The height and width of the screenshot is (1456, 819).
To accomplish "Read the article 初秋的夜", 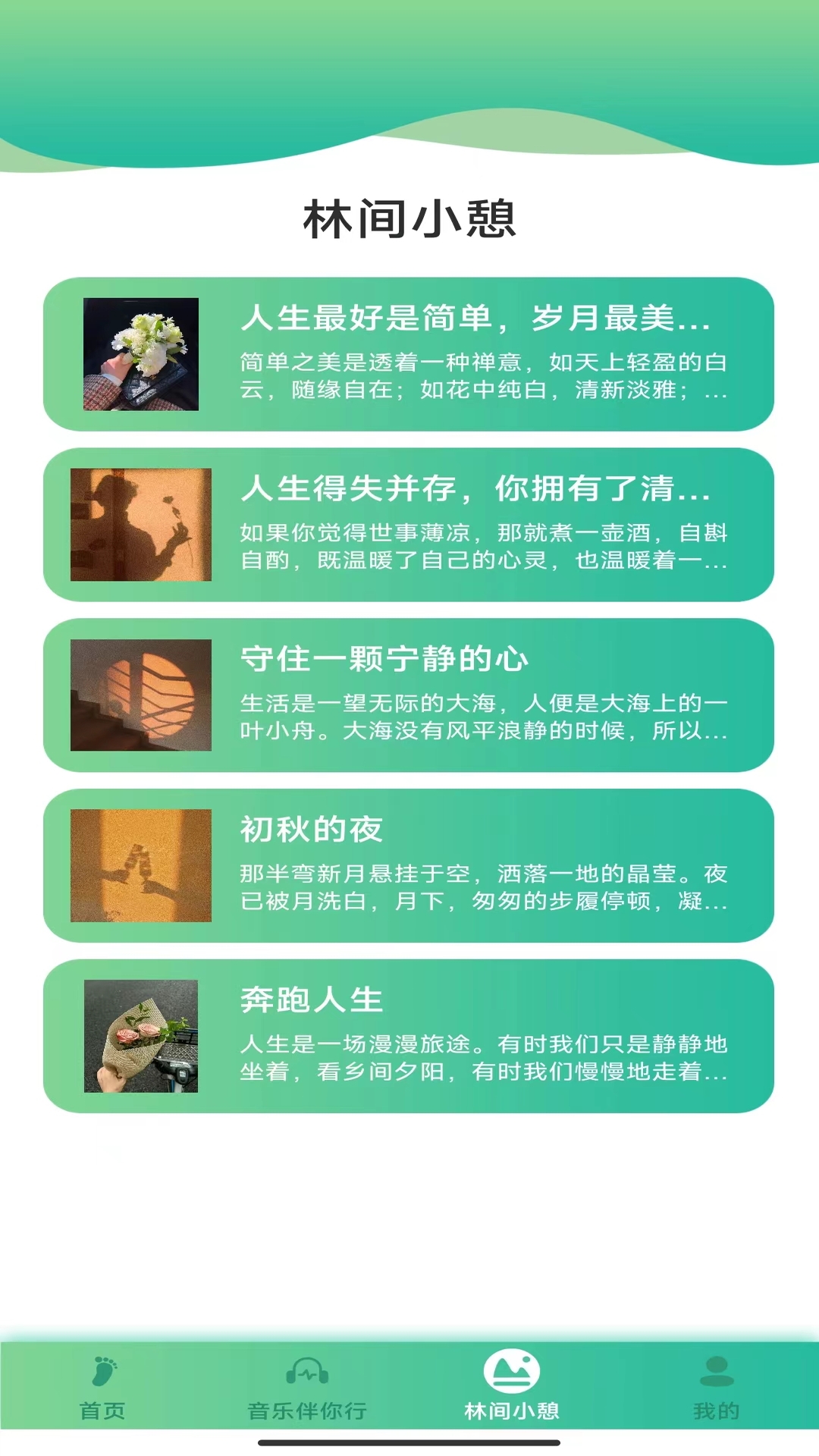I will click(x=409, y=866).
